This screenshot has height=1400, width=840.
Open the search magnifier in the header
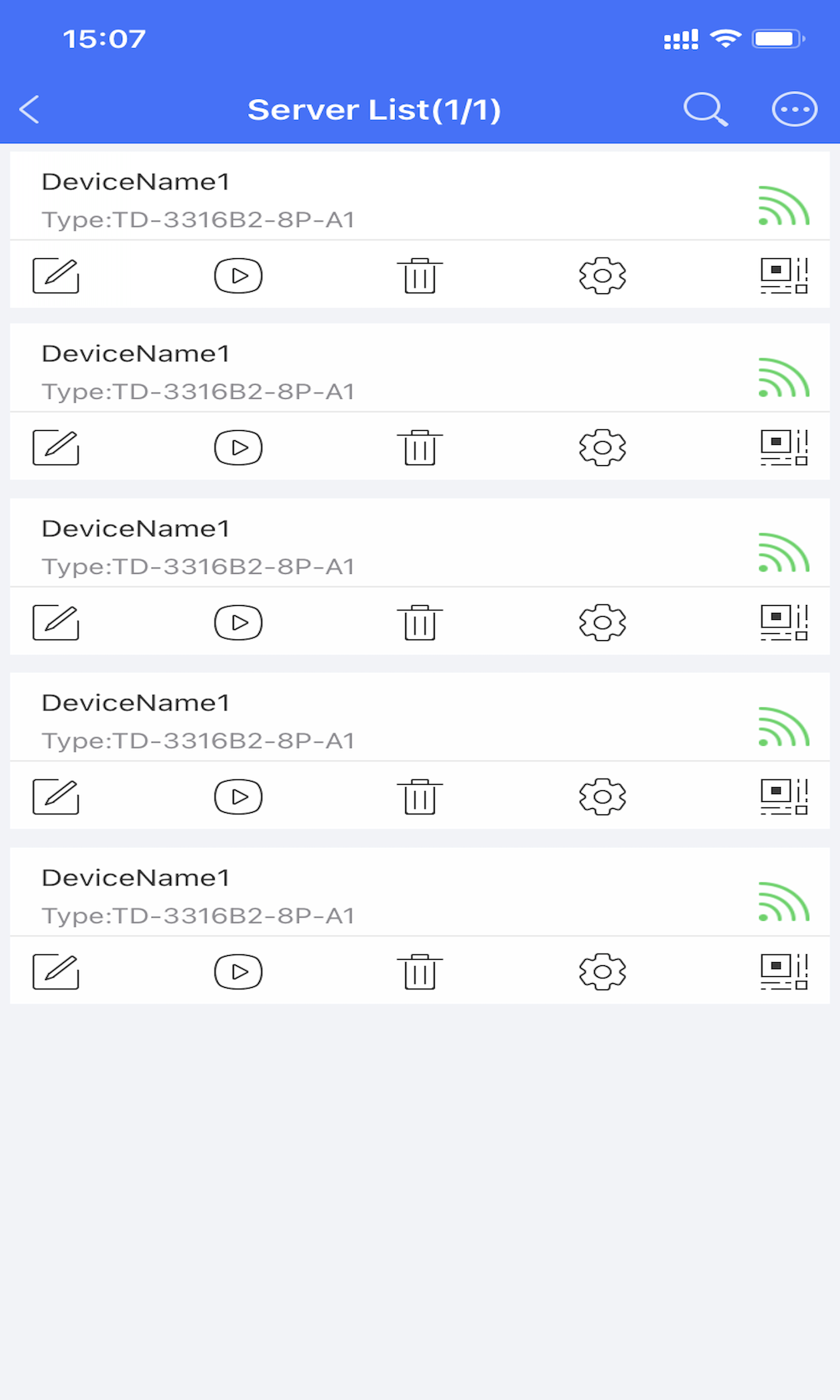[705, 110]
